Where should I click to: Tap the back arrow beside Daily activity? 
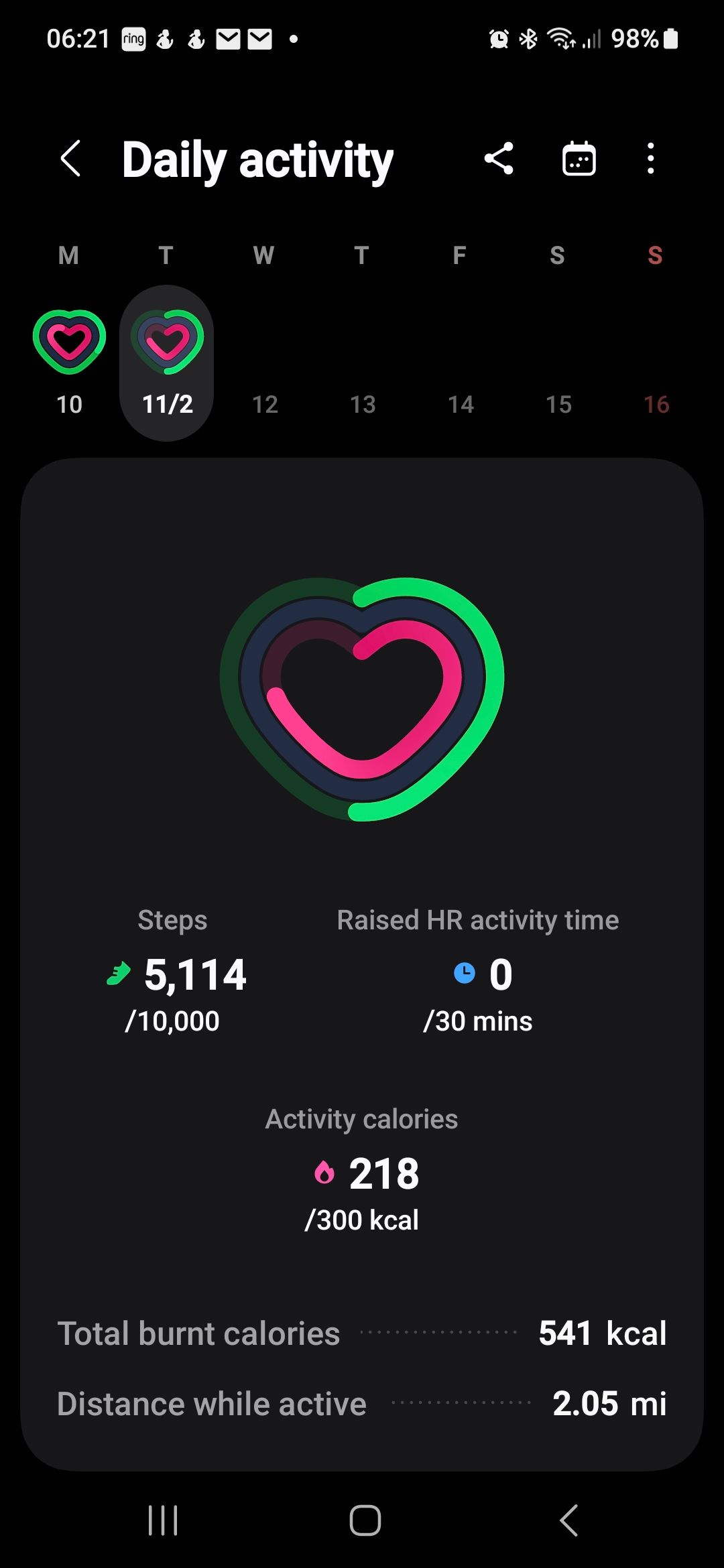click(70, 158)
